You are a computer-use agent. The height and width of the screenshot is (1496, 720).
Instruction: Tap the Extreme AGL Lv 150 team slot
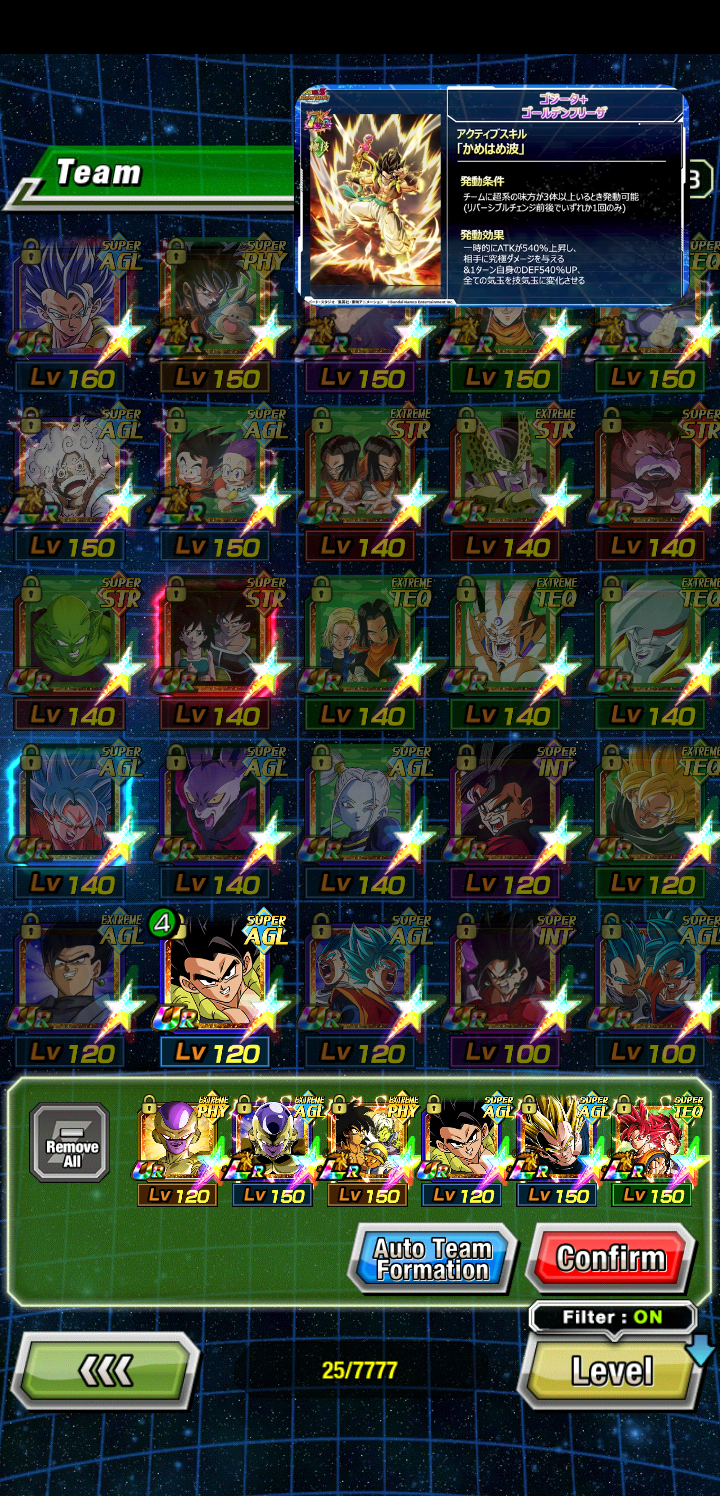pyautogui.click(x=274, y=1150)
